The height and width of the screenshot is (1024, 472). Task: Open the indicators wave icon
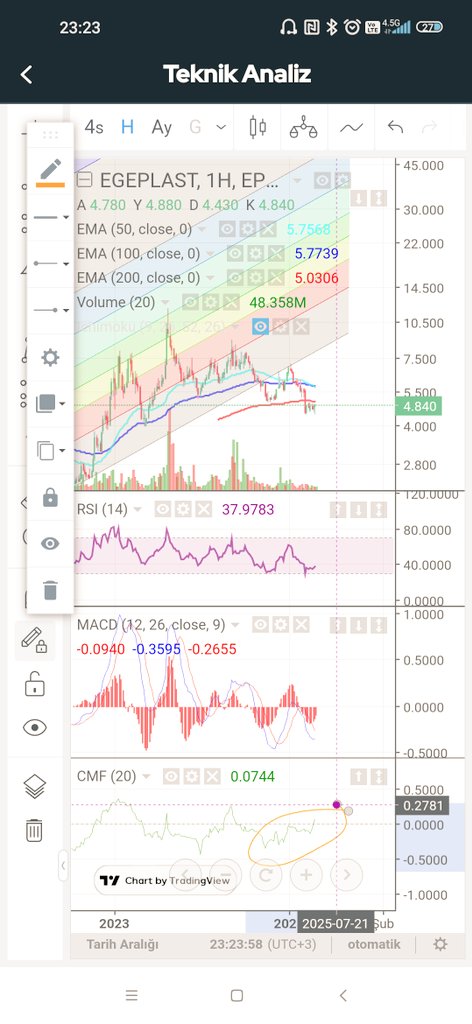tap(352, 127)
